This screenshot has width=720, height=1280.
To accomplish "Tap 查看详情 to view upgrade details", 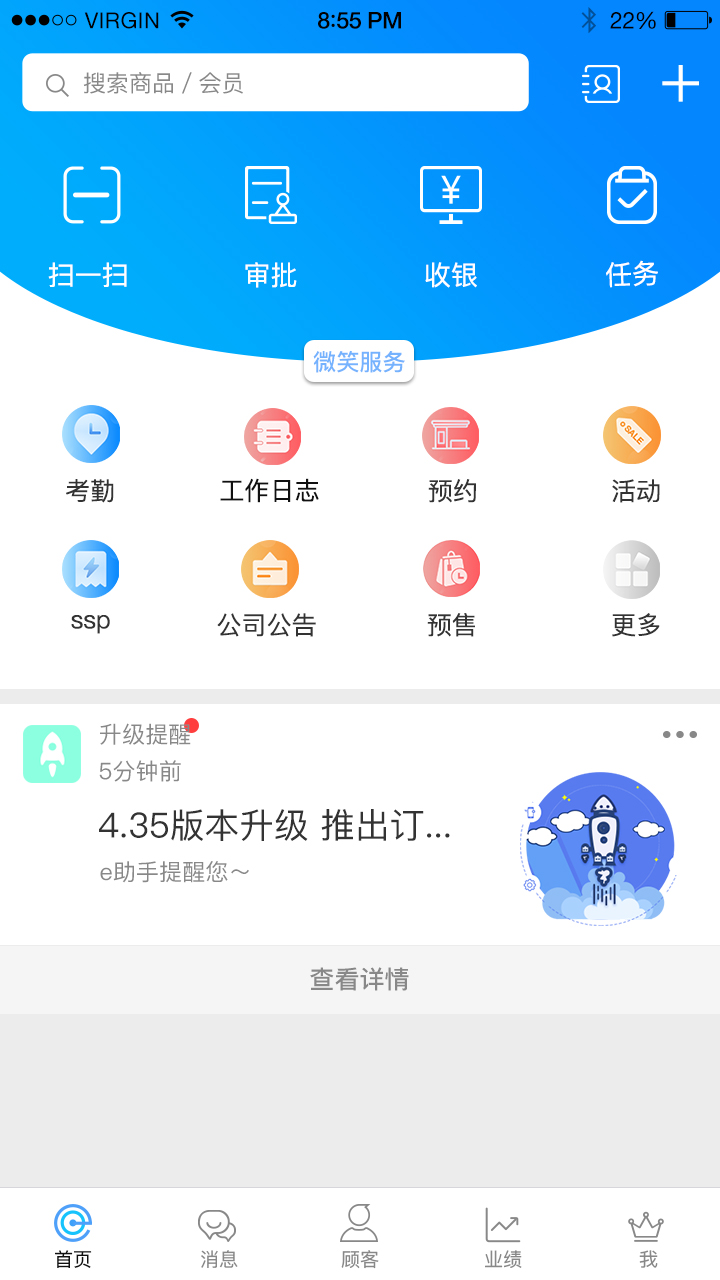I will point(360,979).
